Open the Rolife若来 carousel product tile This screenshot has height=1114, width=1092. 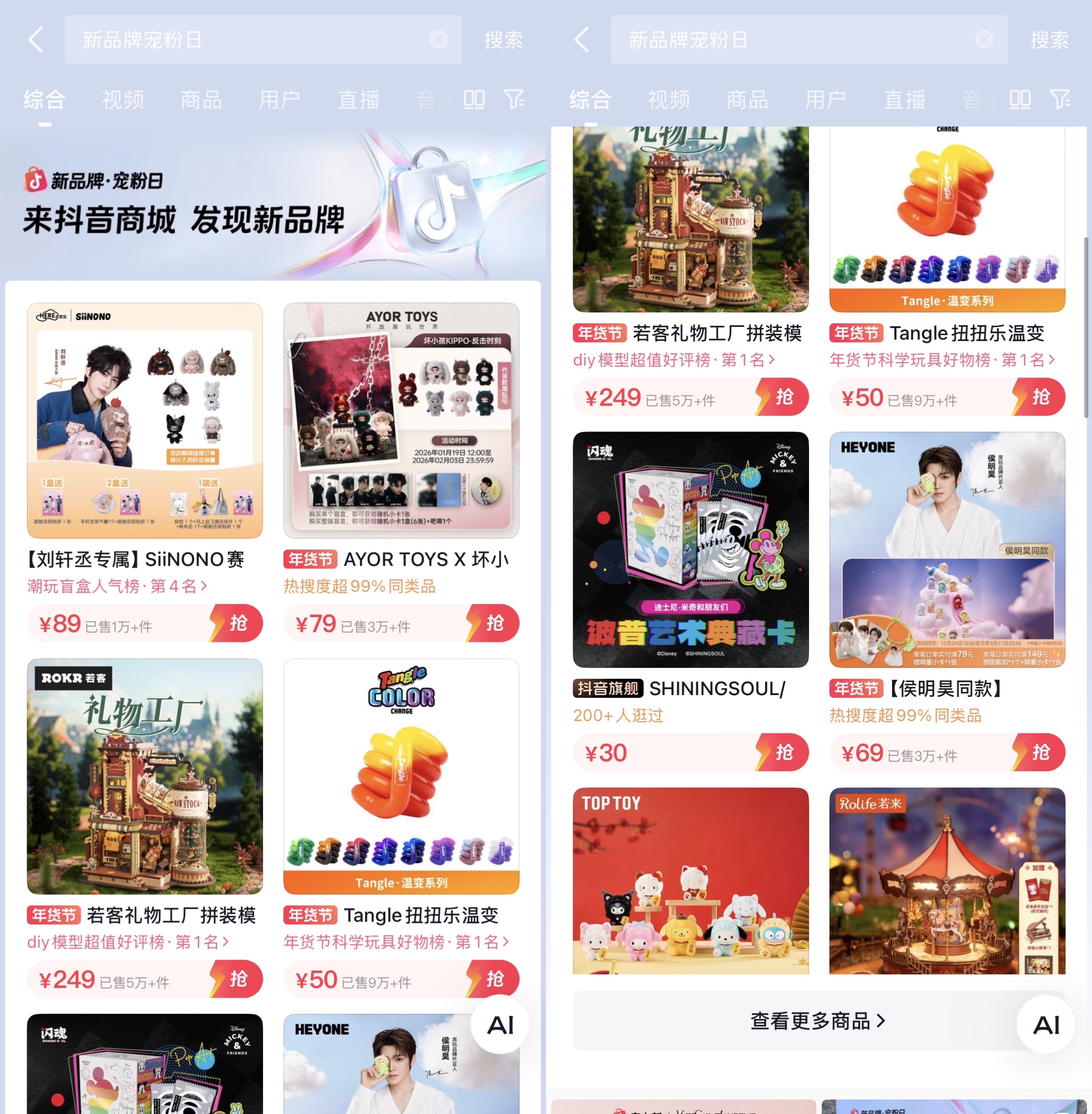click(x=947, y=880)
